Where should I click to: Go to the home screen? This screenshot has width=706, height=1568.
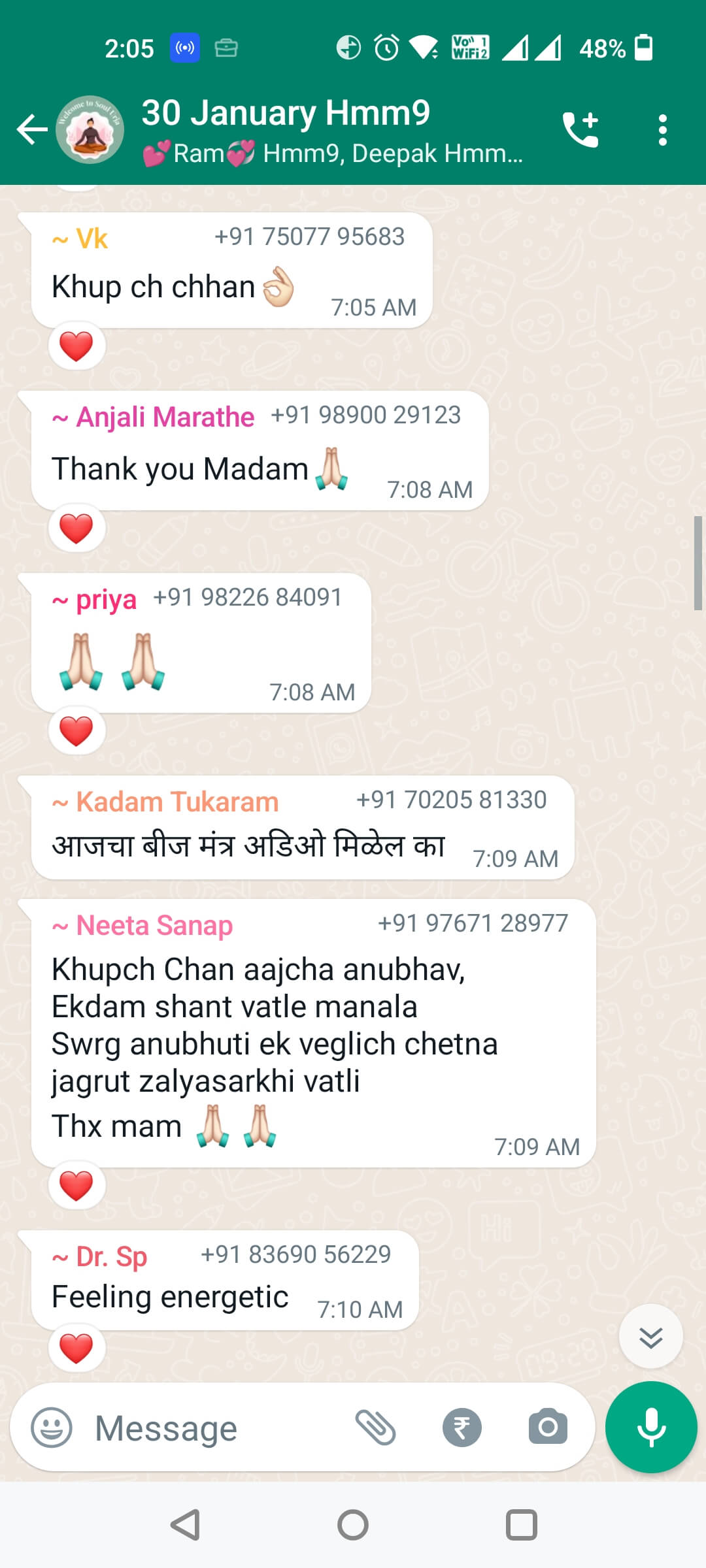(353, 1526)
